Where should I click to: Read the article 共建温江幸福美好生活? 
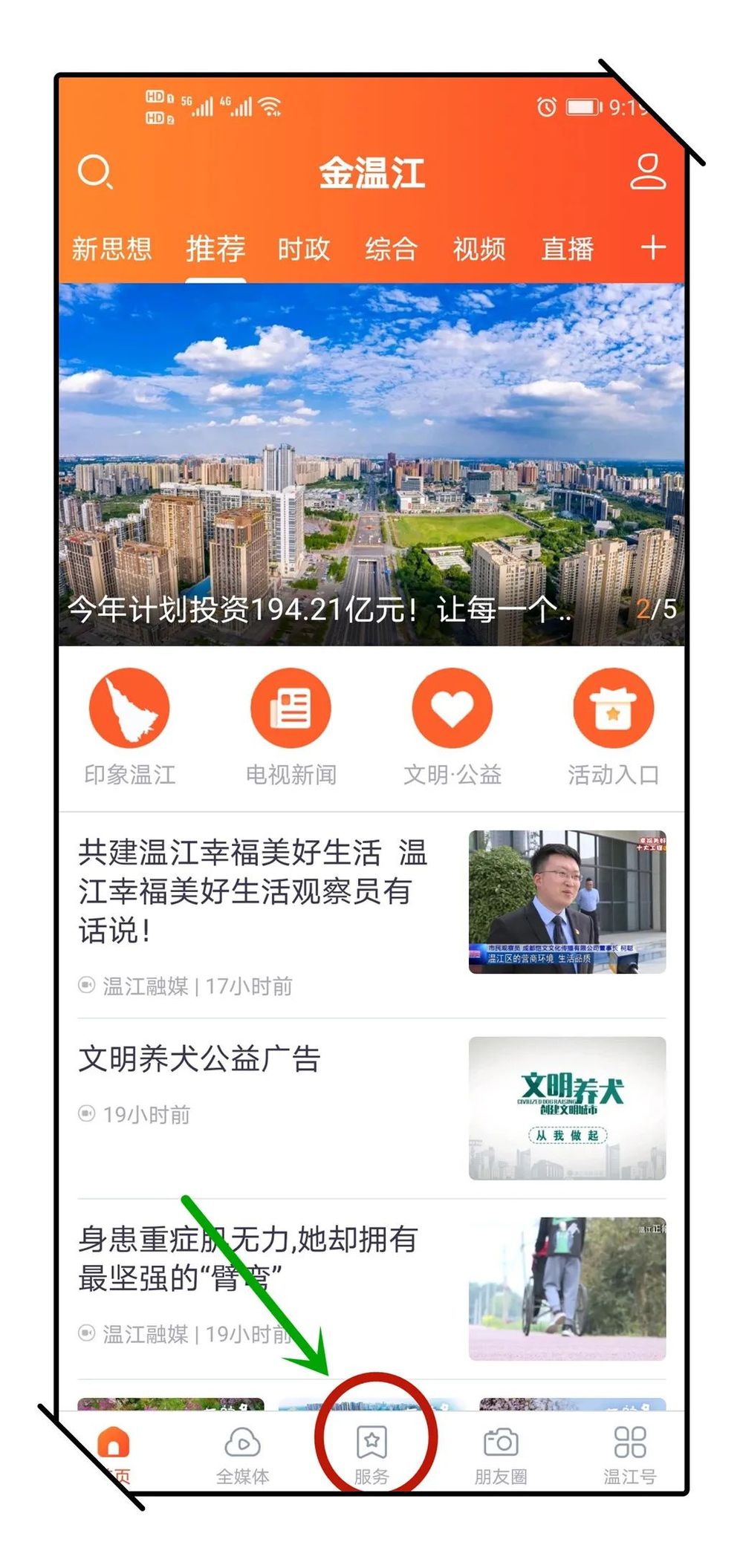pyautogui.click(x=253, y=891)
